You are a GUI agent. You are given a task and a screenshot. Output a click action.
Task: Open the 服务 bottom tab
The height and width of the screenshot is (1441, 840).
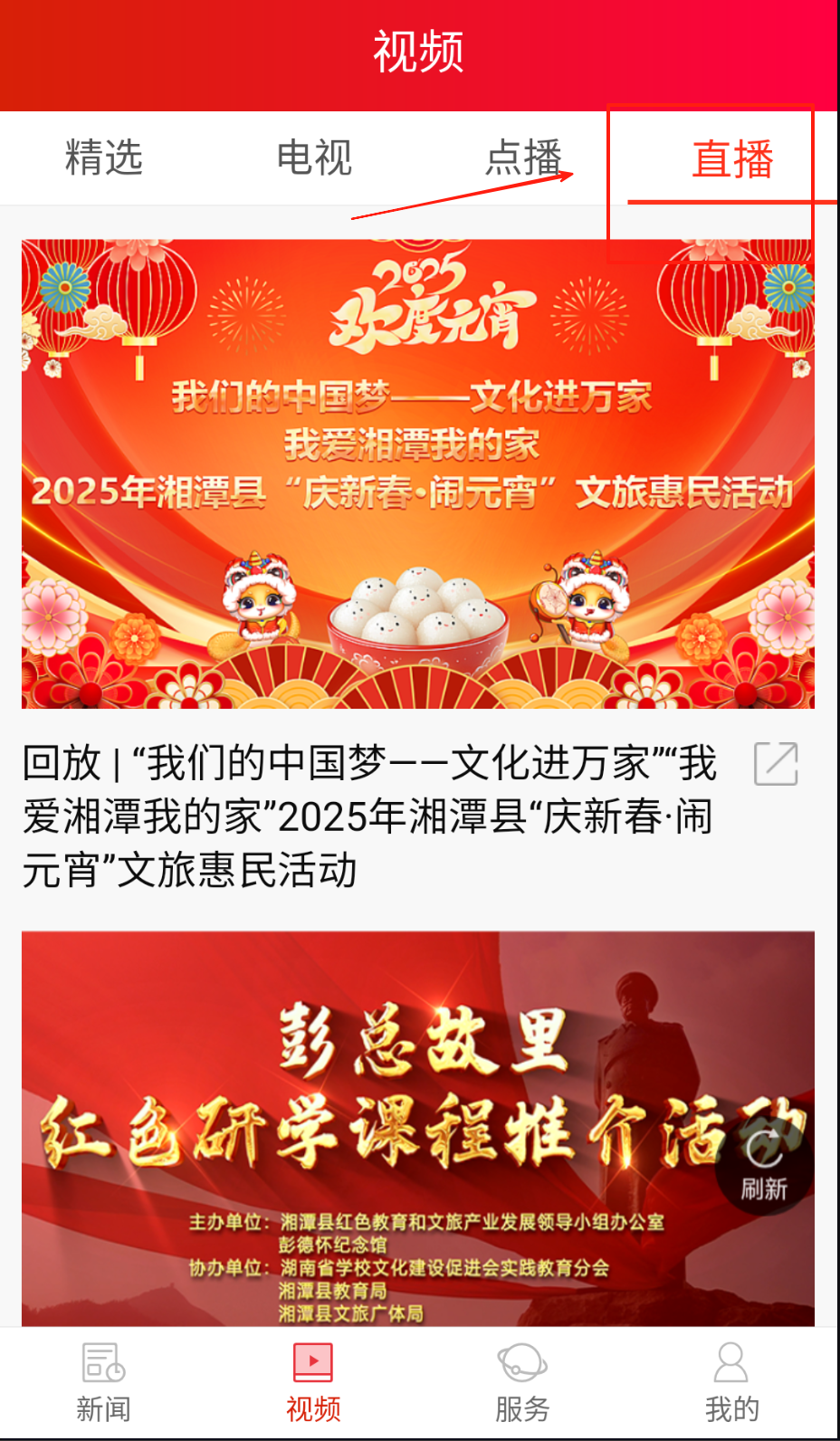coord(522,1381)
